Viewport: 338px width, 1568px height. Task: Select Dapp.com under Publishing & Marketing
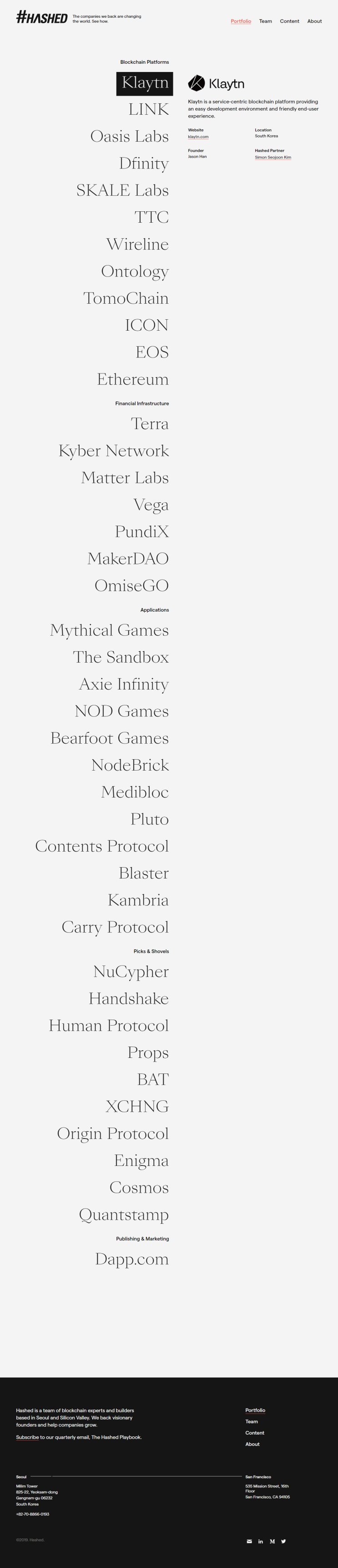coord(131,1259)
